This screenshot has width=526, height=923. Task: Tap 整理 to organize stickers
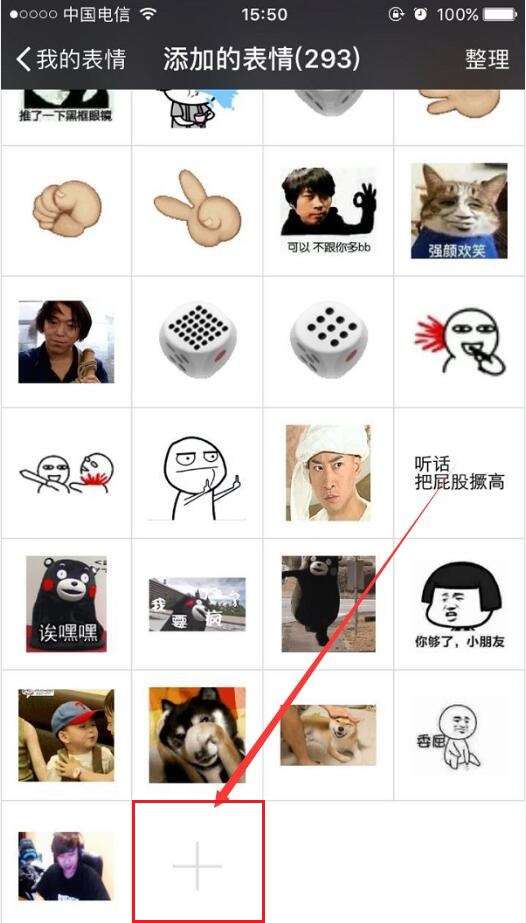[x=487, y=59]
